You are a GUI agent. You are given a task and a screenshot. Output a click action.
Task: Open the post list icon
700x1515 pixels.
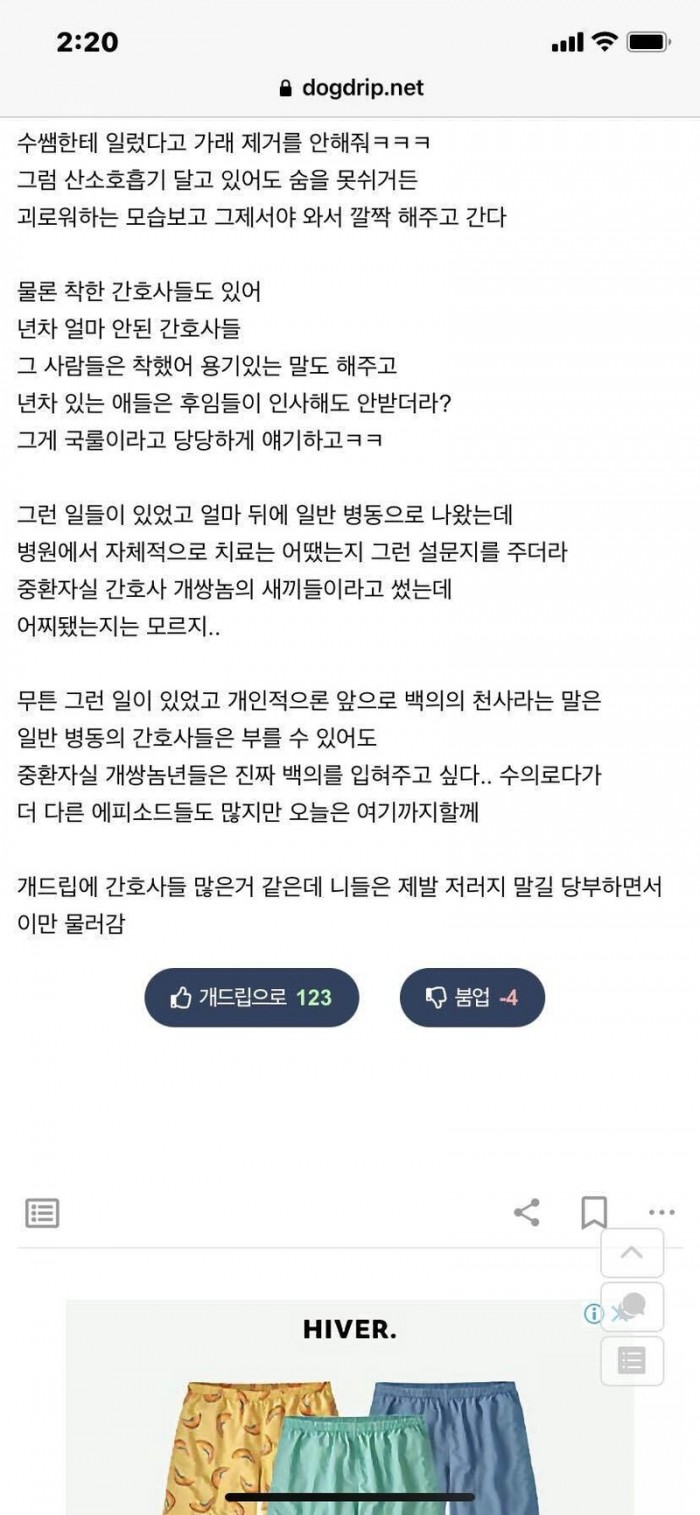(x=42, y=1214)
